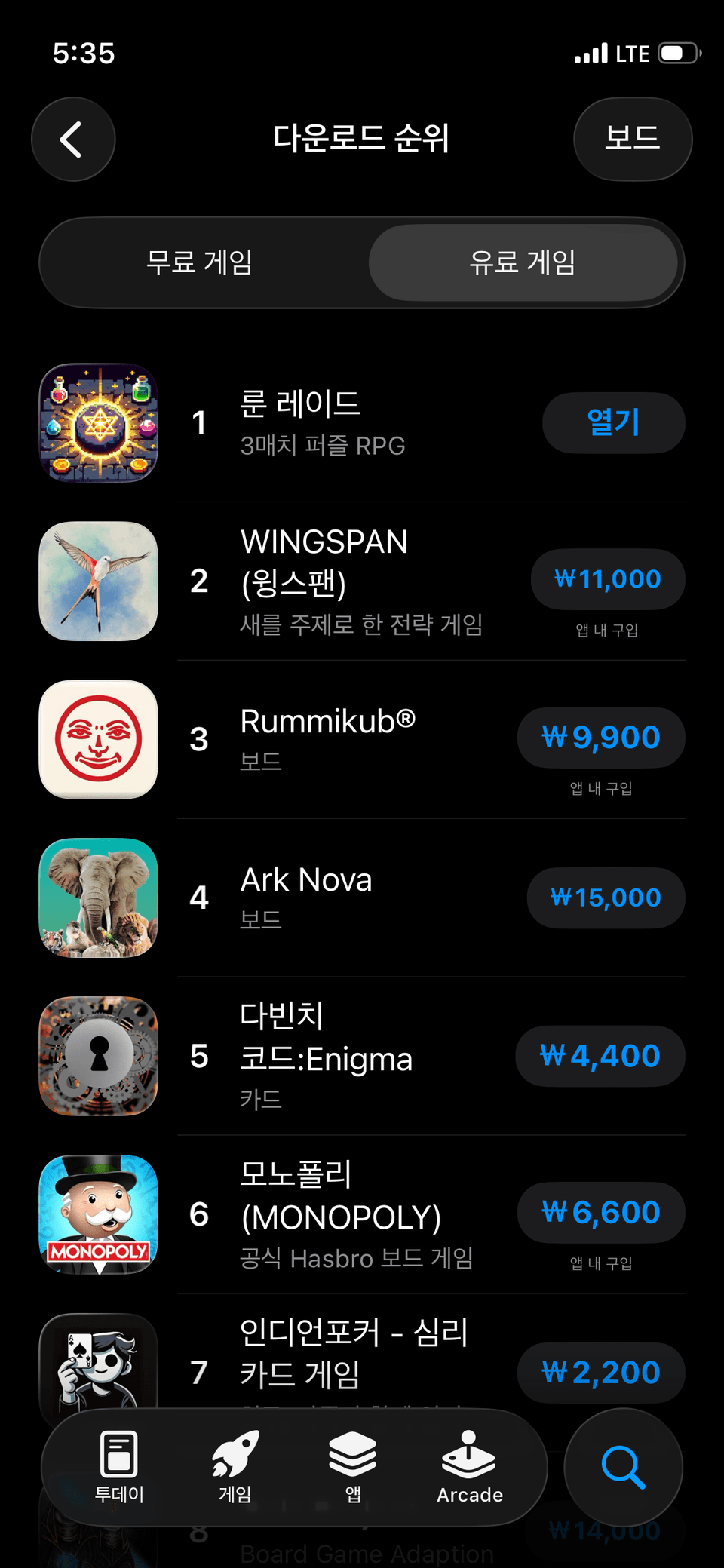Go to the 앱 tab
Screen dimensions: 724x1568
coord(352,1468)
